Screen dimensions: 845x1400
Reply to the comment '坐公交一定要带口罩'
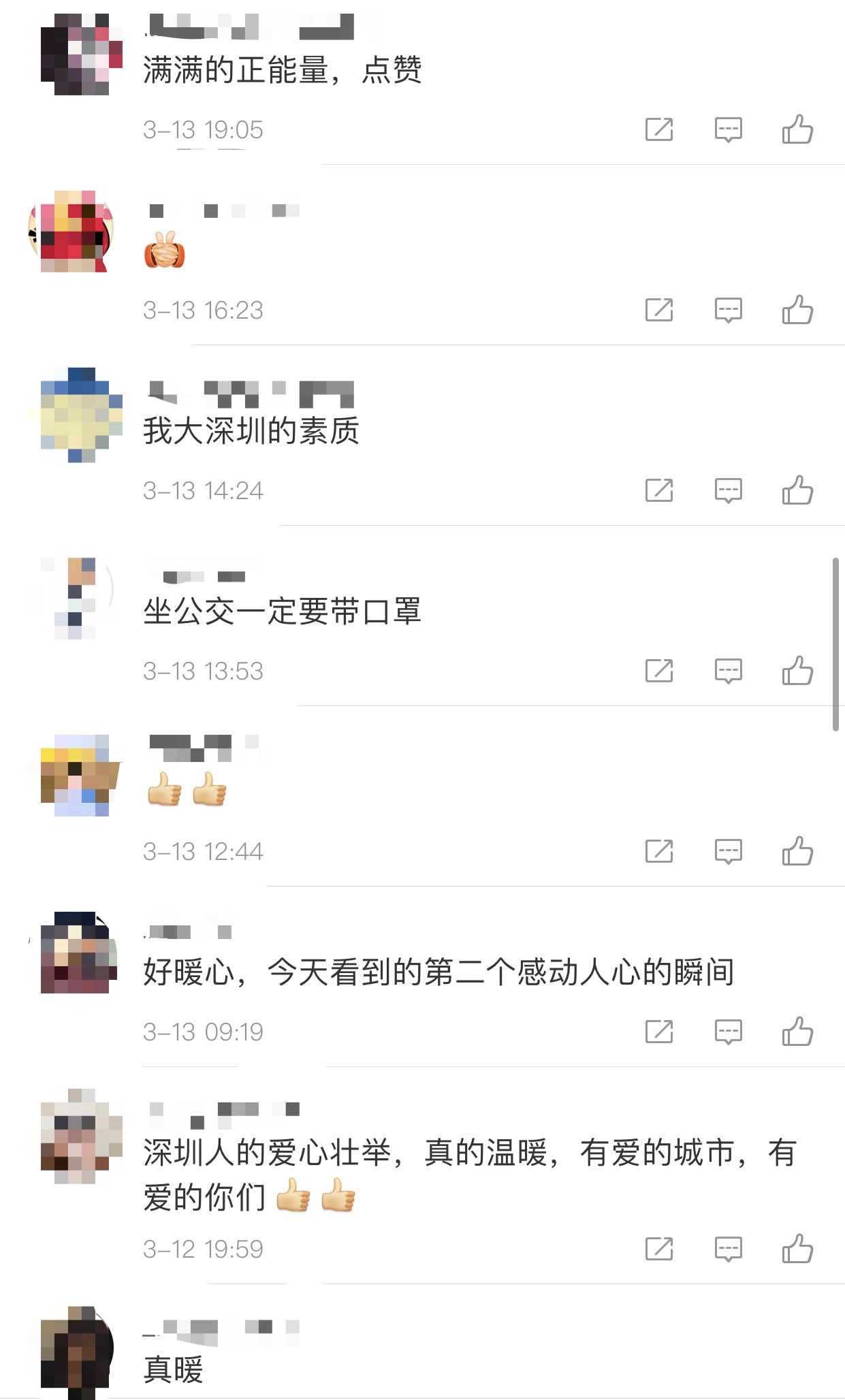click(728, 671)
